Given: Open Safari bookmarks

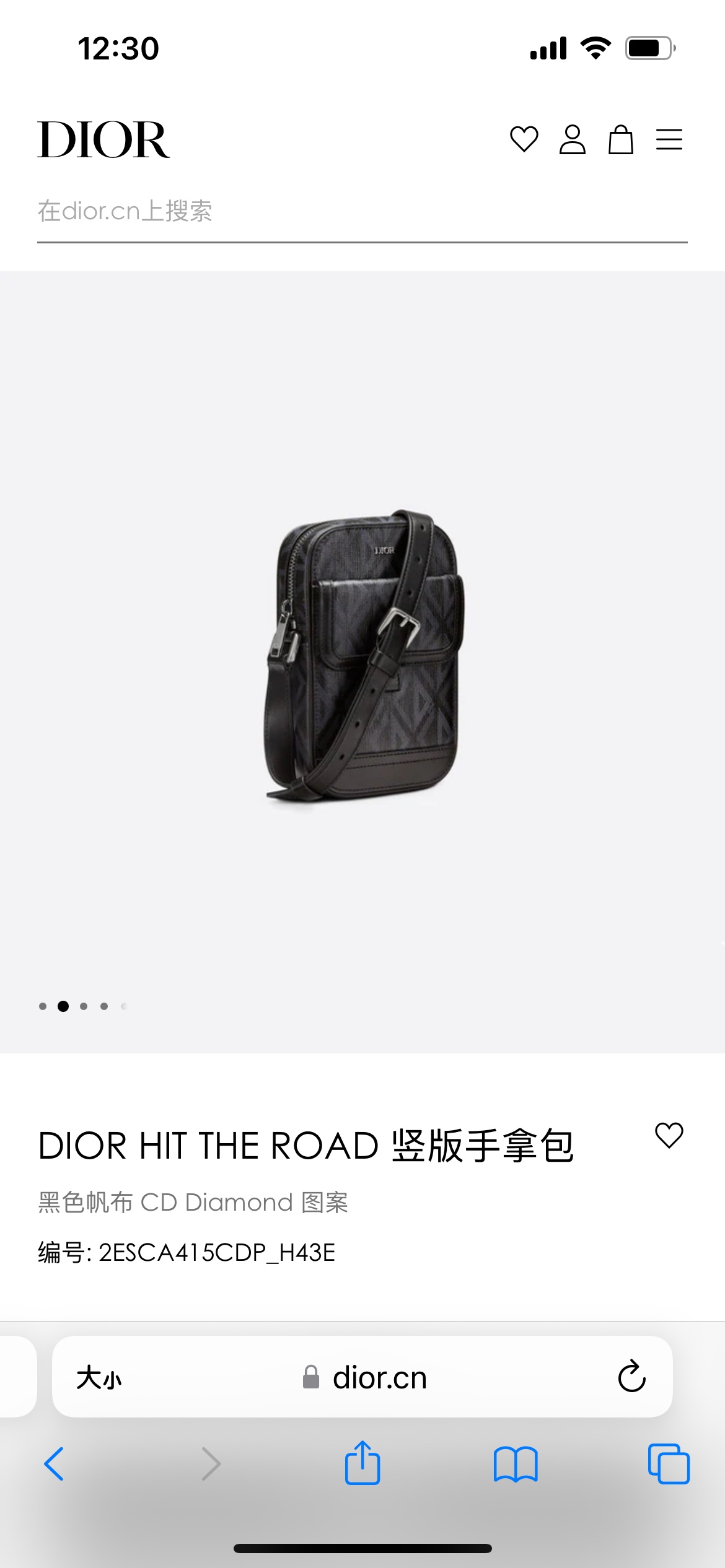Looking at the screenshot, I should 516,1464.
